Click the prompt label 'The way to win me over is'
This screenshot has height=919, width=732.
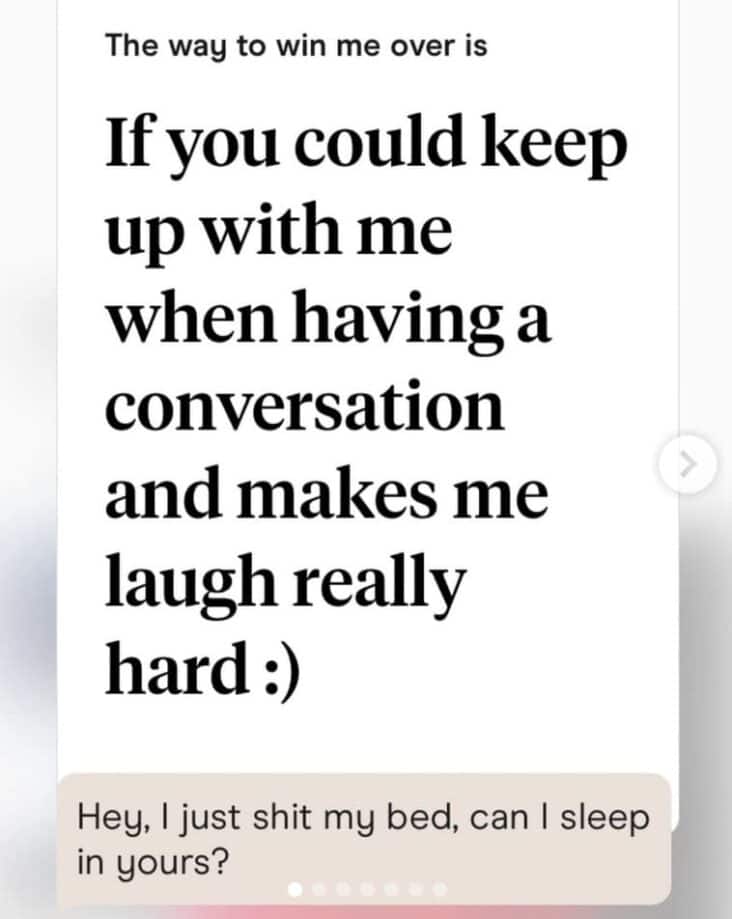coord(296,44)
